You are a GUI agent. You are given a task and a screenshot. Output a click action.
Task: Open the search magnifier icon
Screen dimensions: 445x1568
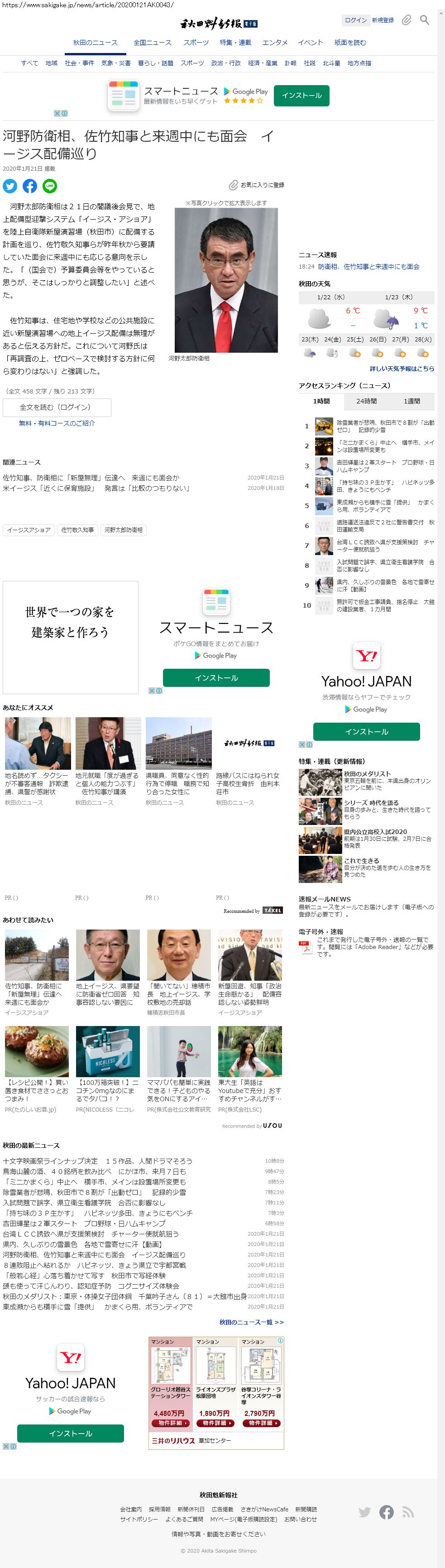point(424,20)
